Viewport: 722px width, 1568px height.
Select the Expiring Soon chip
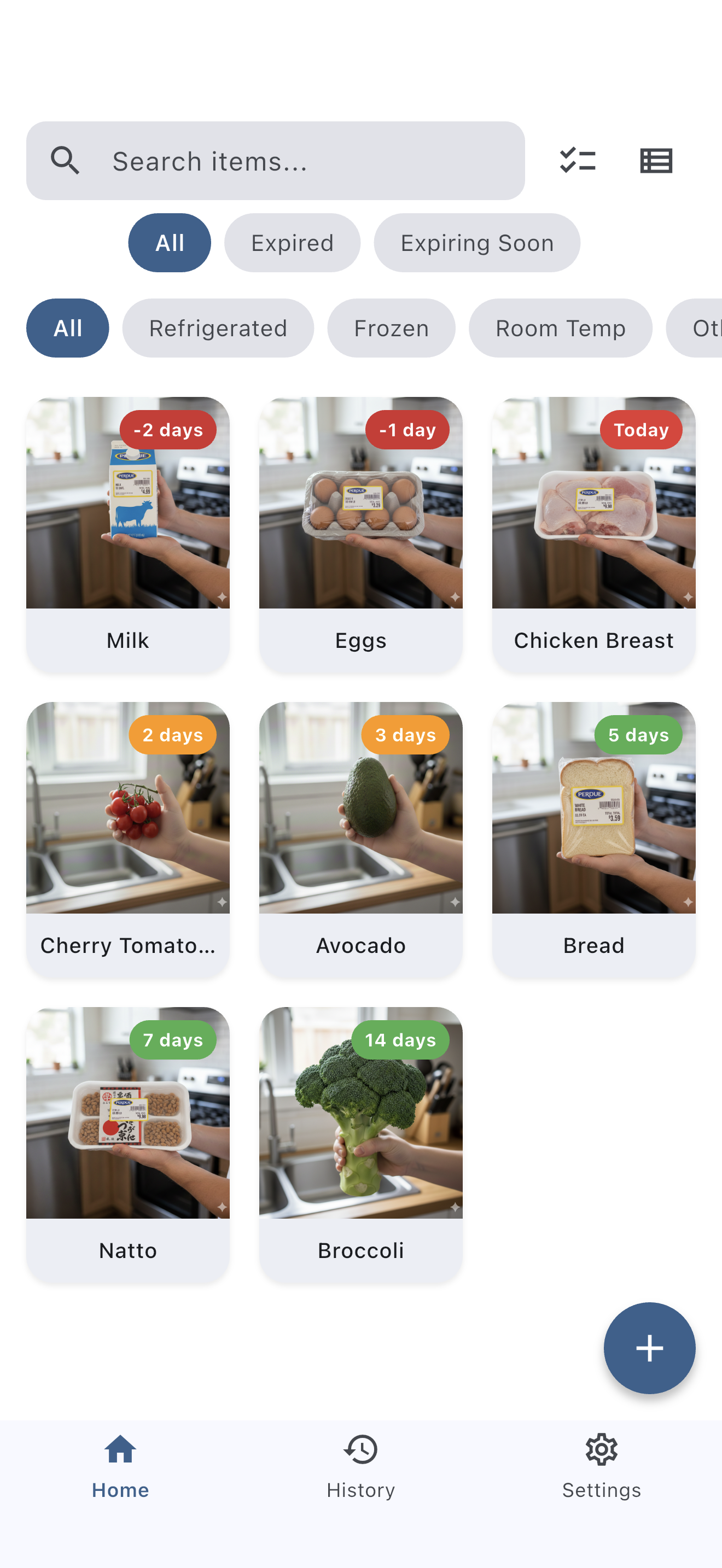(x=476, y=243)
